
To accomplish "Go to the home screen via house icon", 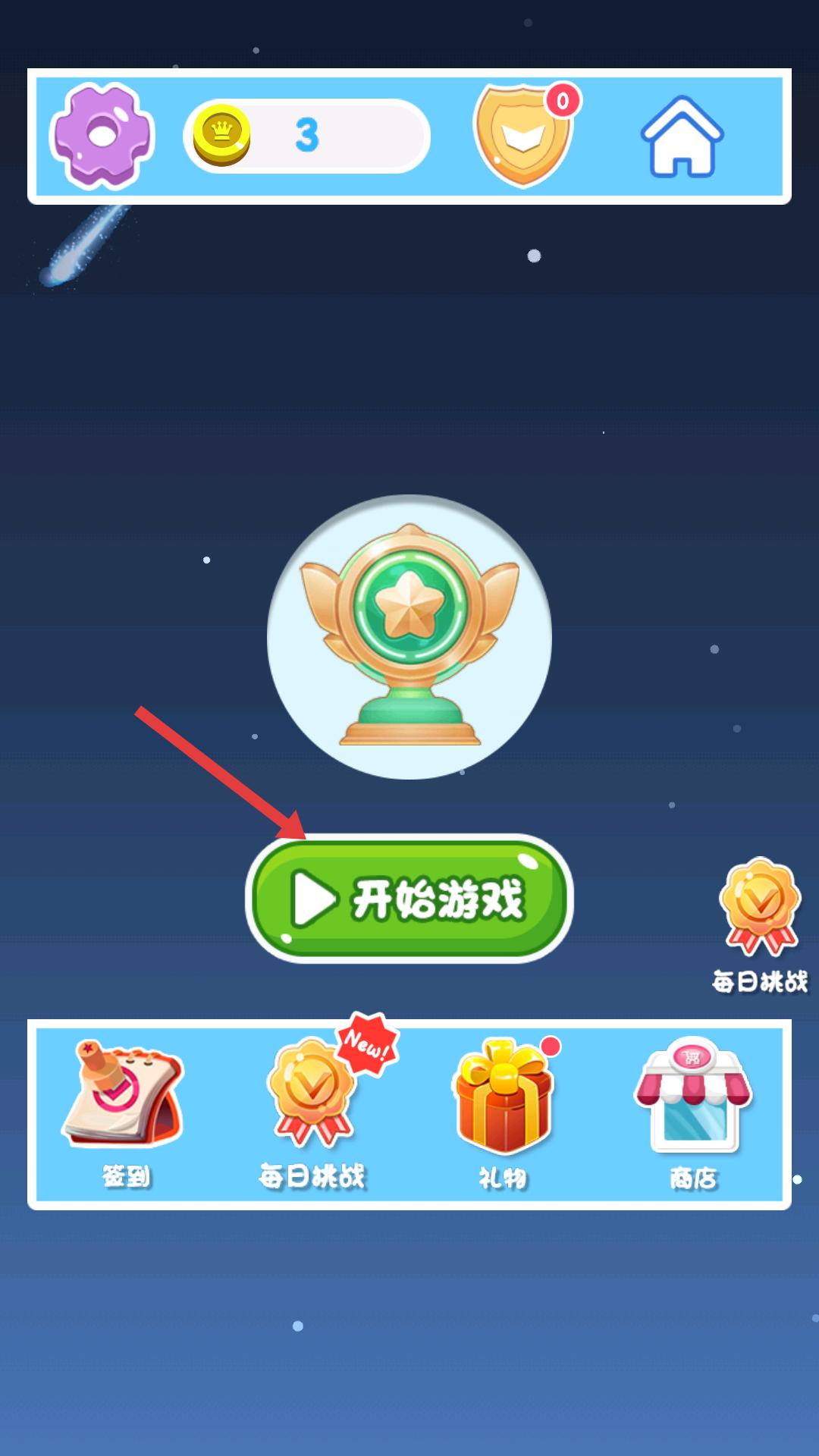I will point(682,137).
